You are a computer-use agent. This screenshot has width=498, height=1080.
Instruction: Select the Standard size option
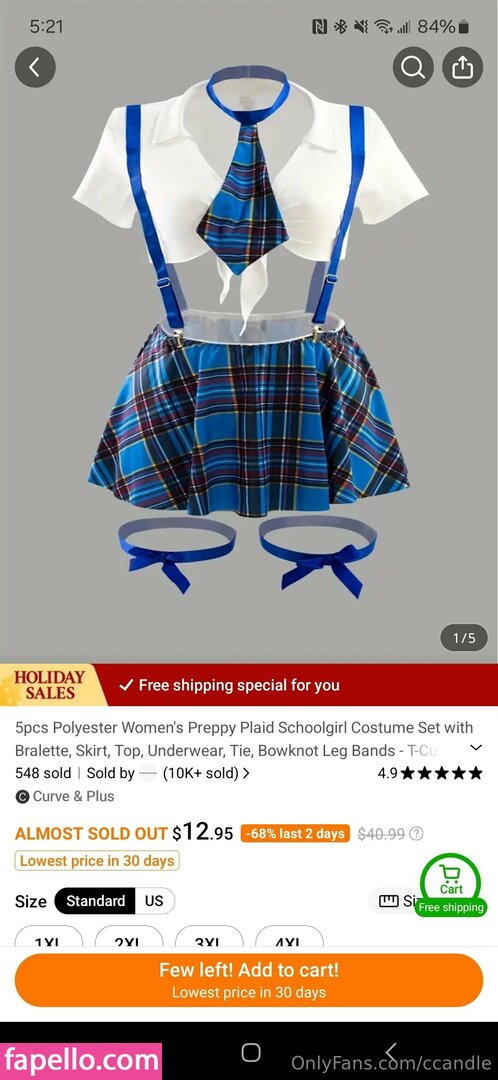95,901
